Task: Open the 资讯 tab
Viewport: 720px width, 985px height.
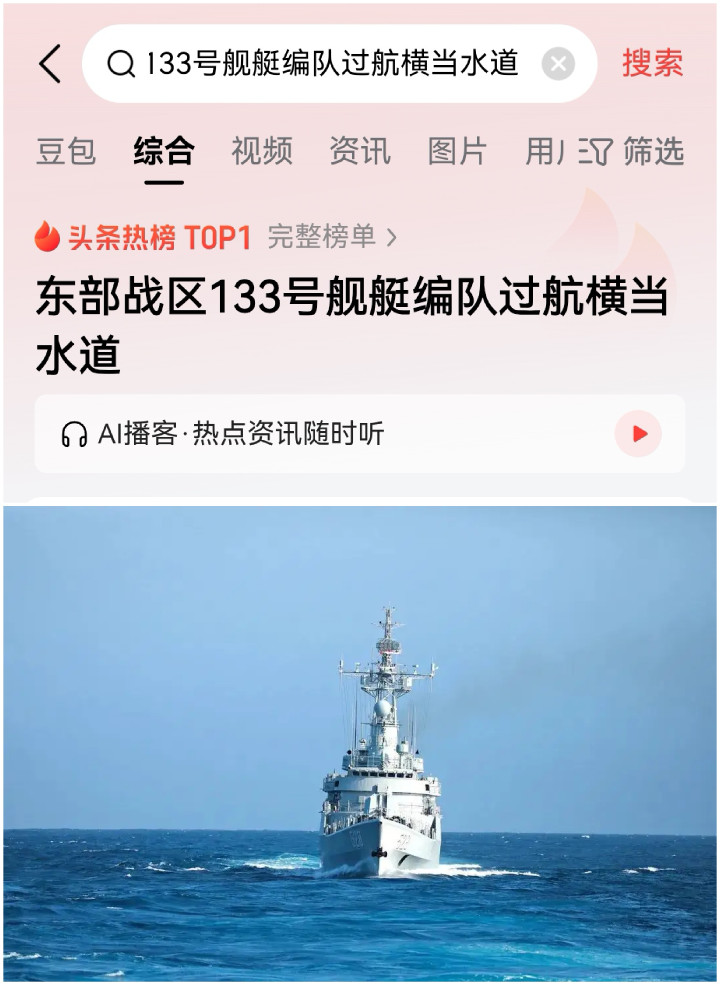Action: point(360,152)
